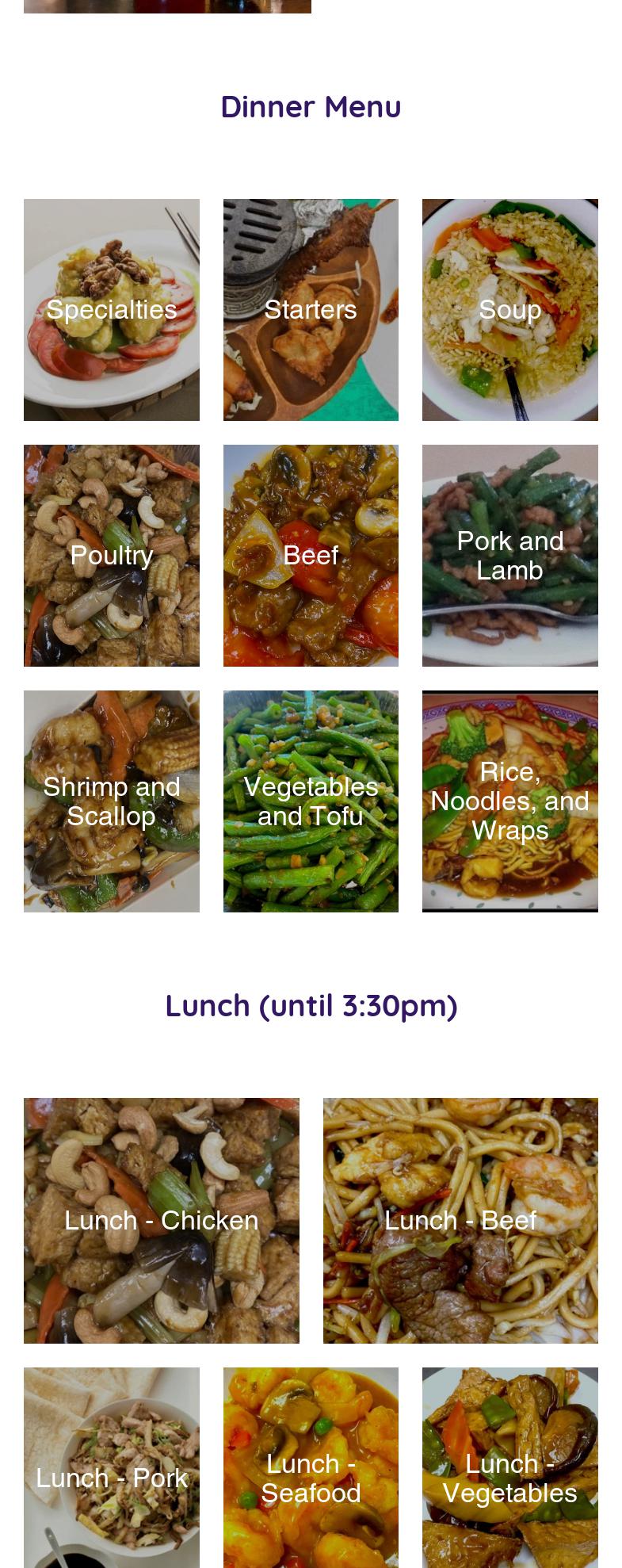Image resolution: width=622 pixels, height=1568 pixels.
Task: Open Lunch - Seafood category
Action: [311, 1478]
